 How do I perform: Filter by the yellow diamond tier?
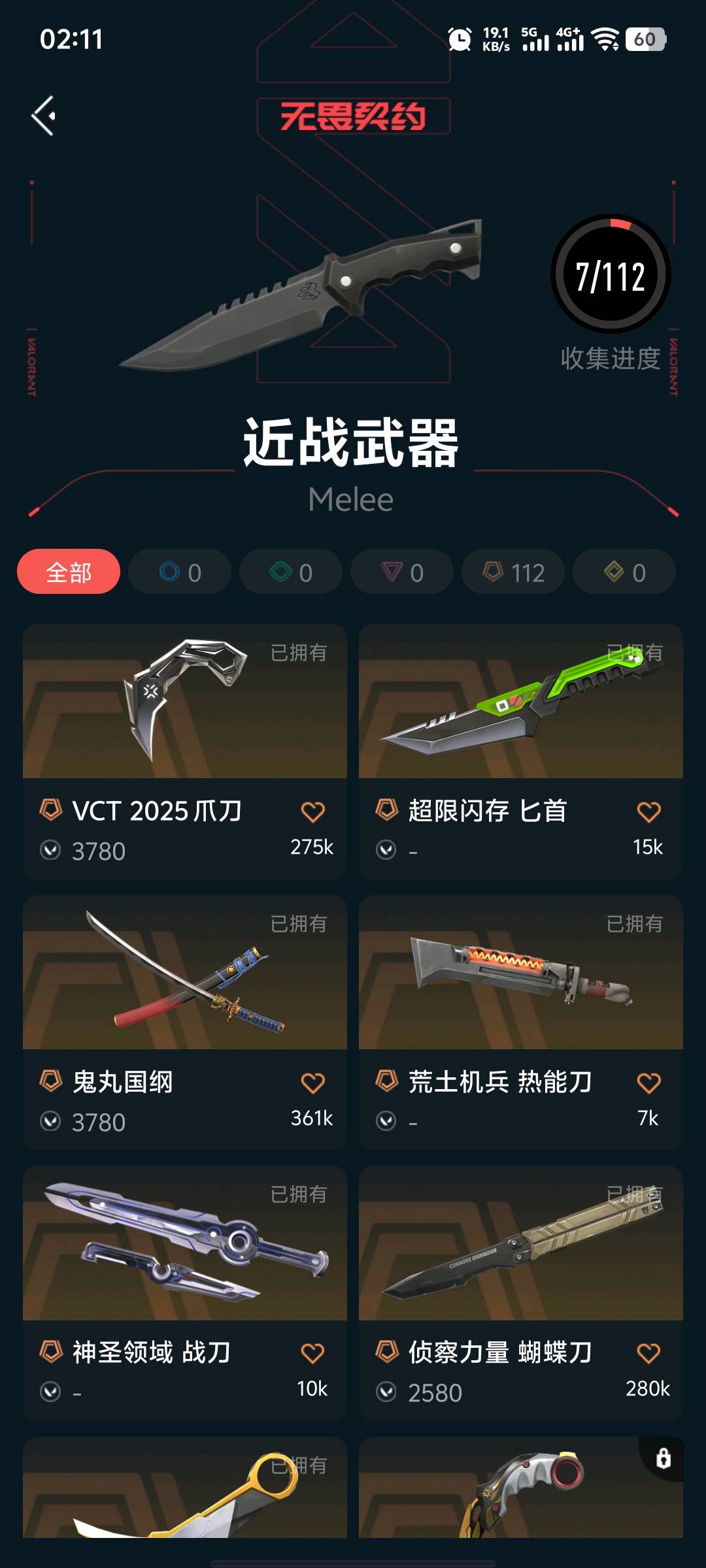pyautogui.click(x=624, y=572)
